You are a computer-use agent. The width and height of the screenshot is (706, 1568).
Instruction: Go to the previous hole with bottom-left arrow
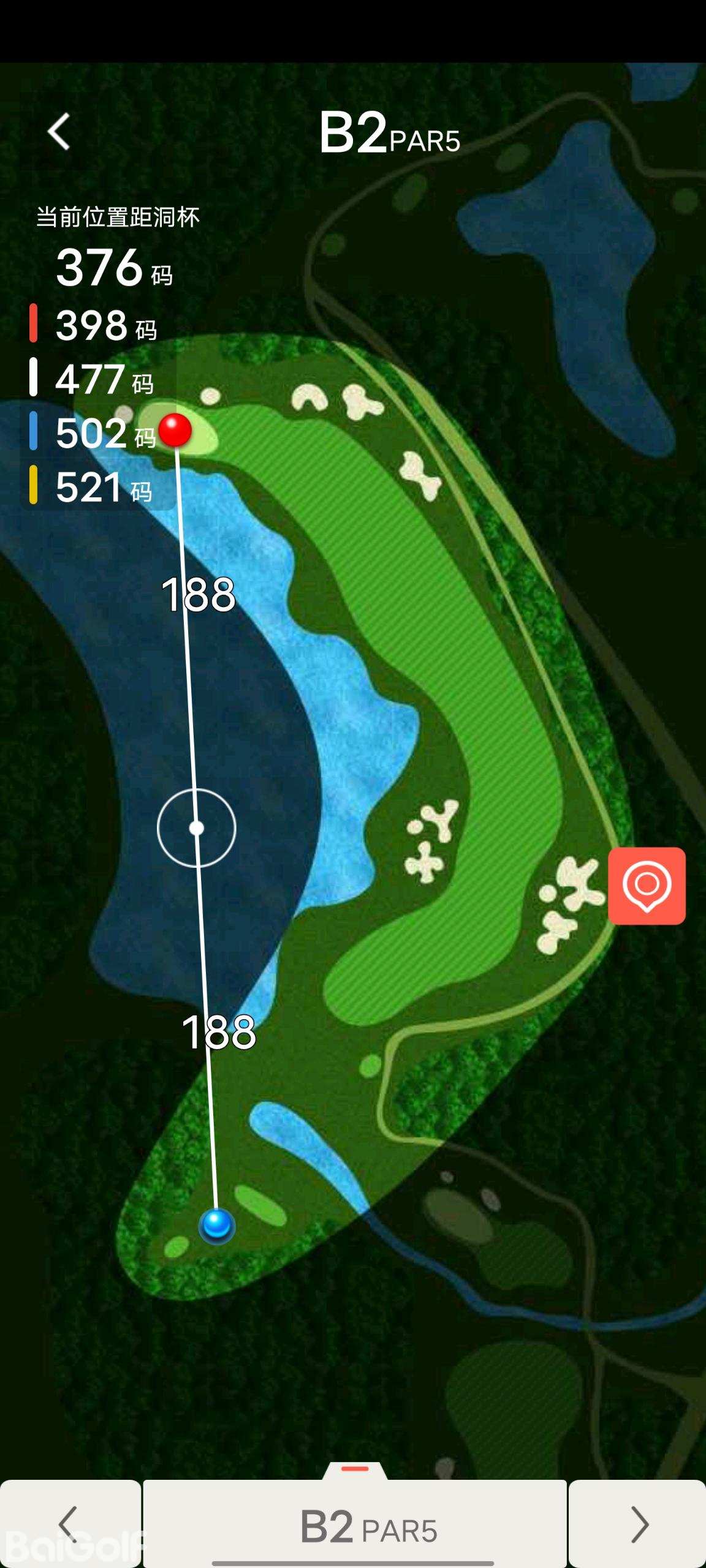[x=69, y=1523]
